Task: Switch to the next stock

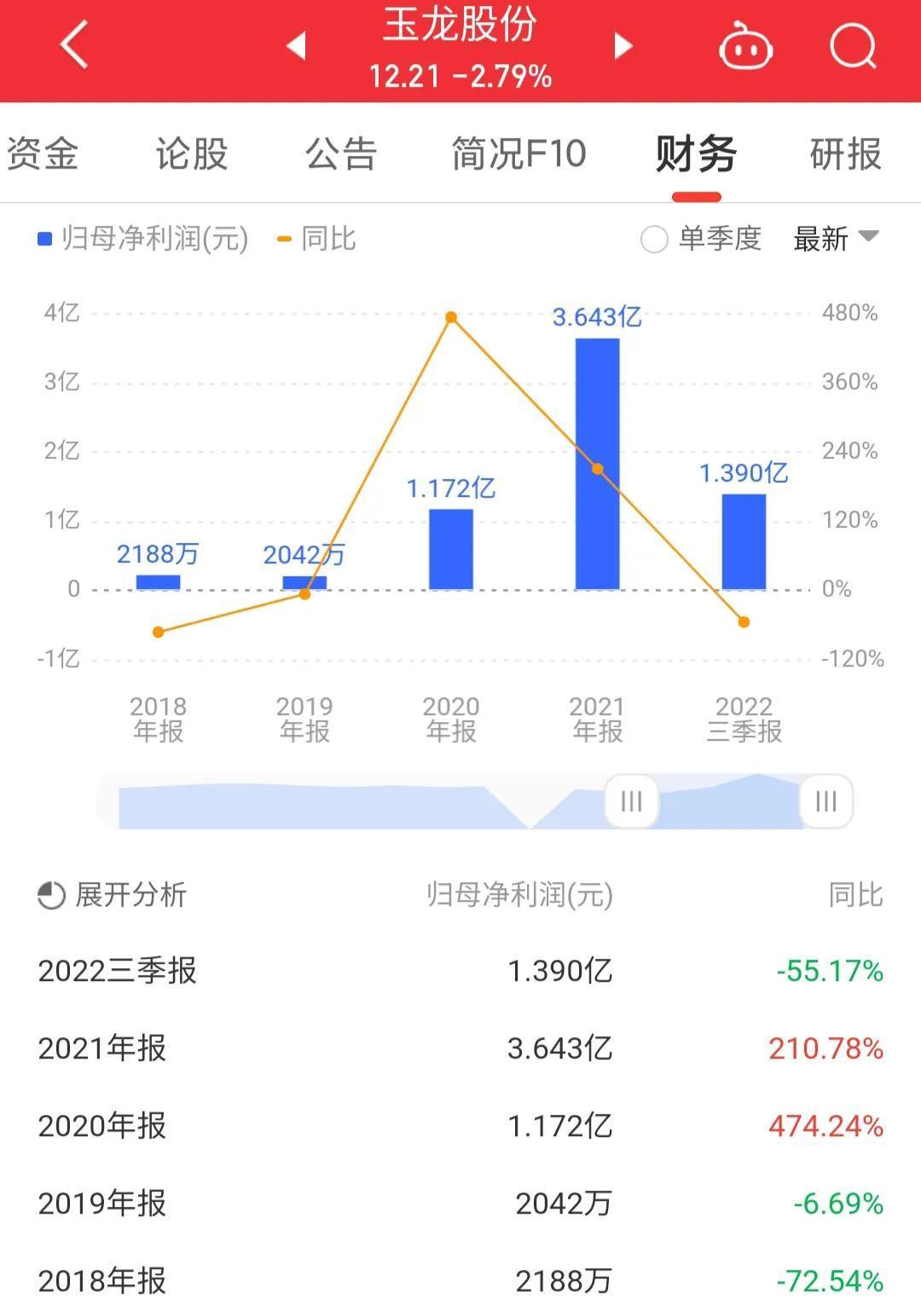Action: click(x=623, y=45)
